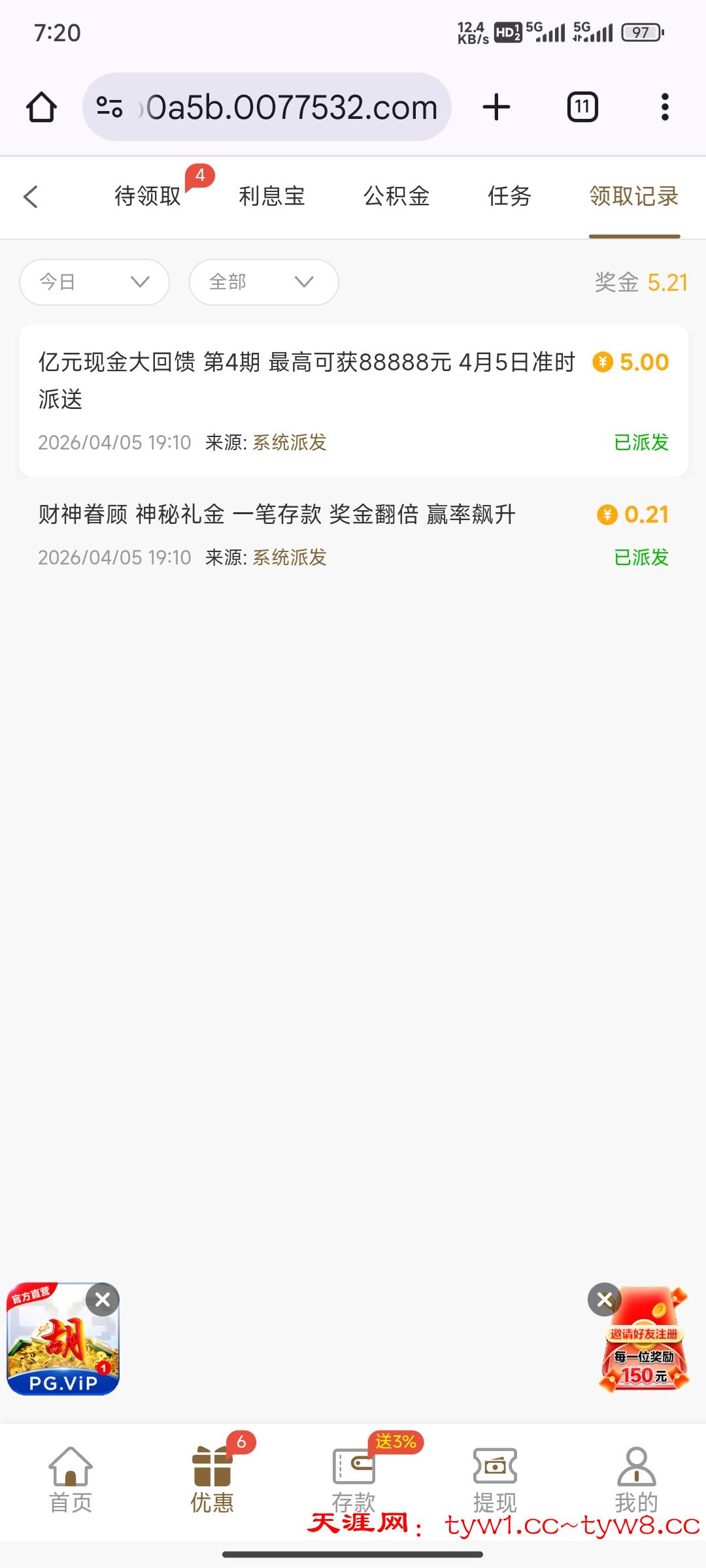
Task: Expand the 全部 type dropdown
Action: coord(263,282)
